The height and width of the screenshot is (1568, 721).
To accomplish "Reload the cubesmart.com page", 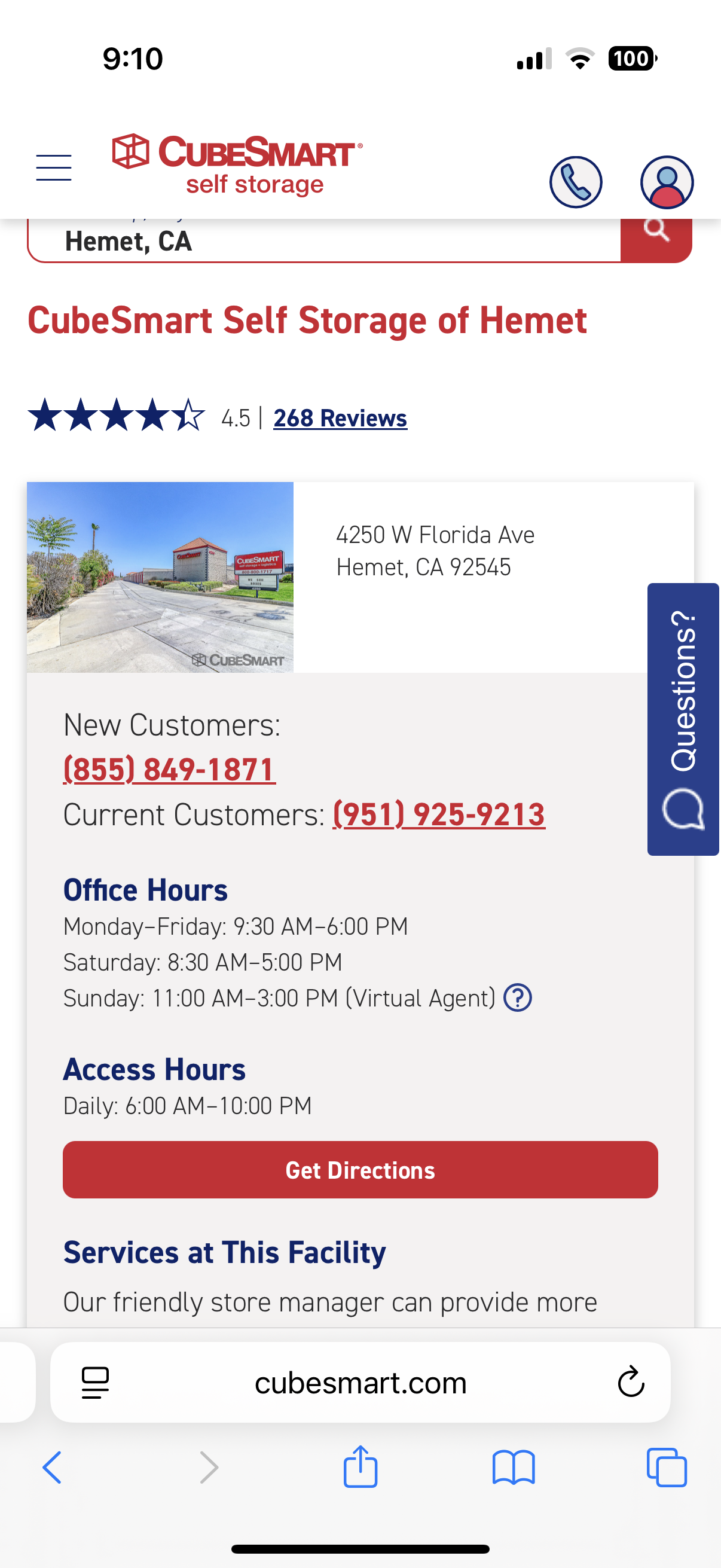I will pyautogui.click(x=631, y=1382).
